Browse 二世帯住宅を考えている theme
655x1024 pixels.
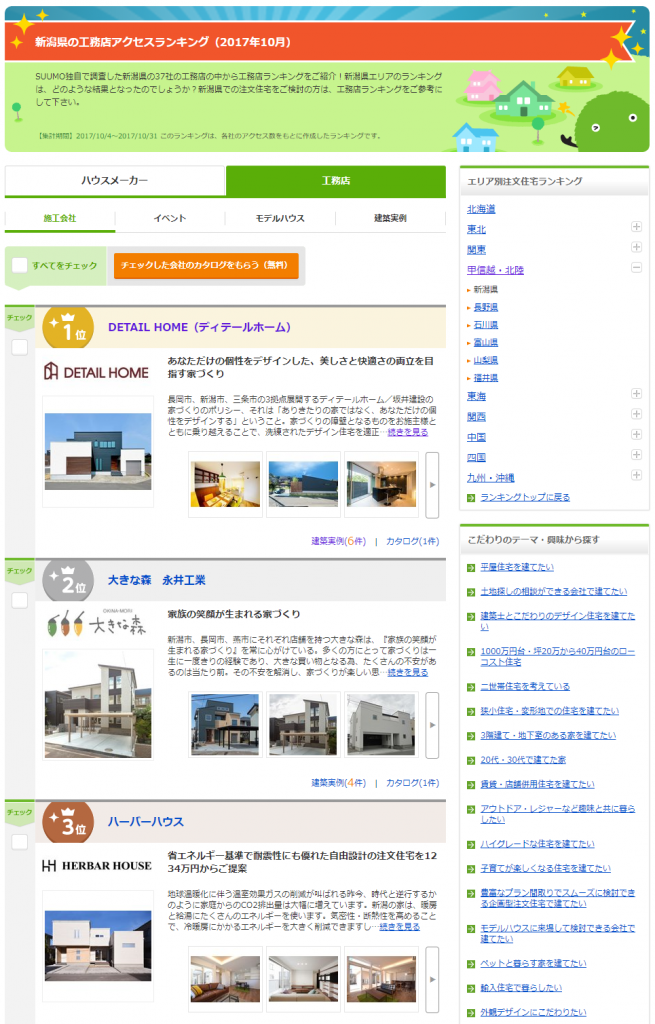click(x=525, y=687)
